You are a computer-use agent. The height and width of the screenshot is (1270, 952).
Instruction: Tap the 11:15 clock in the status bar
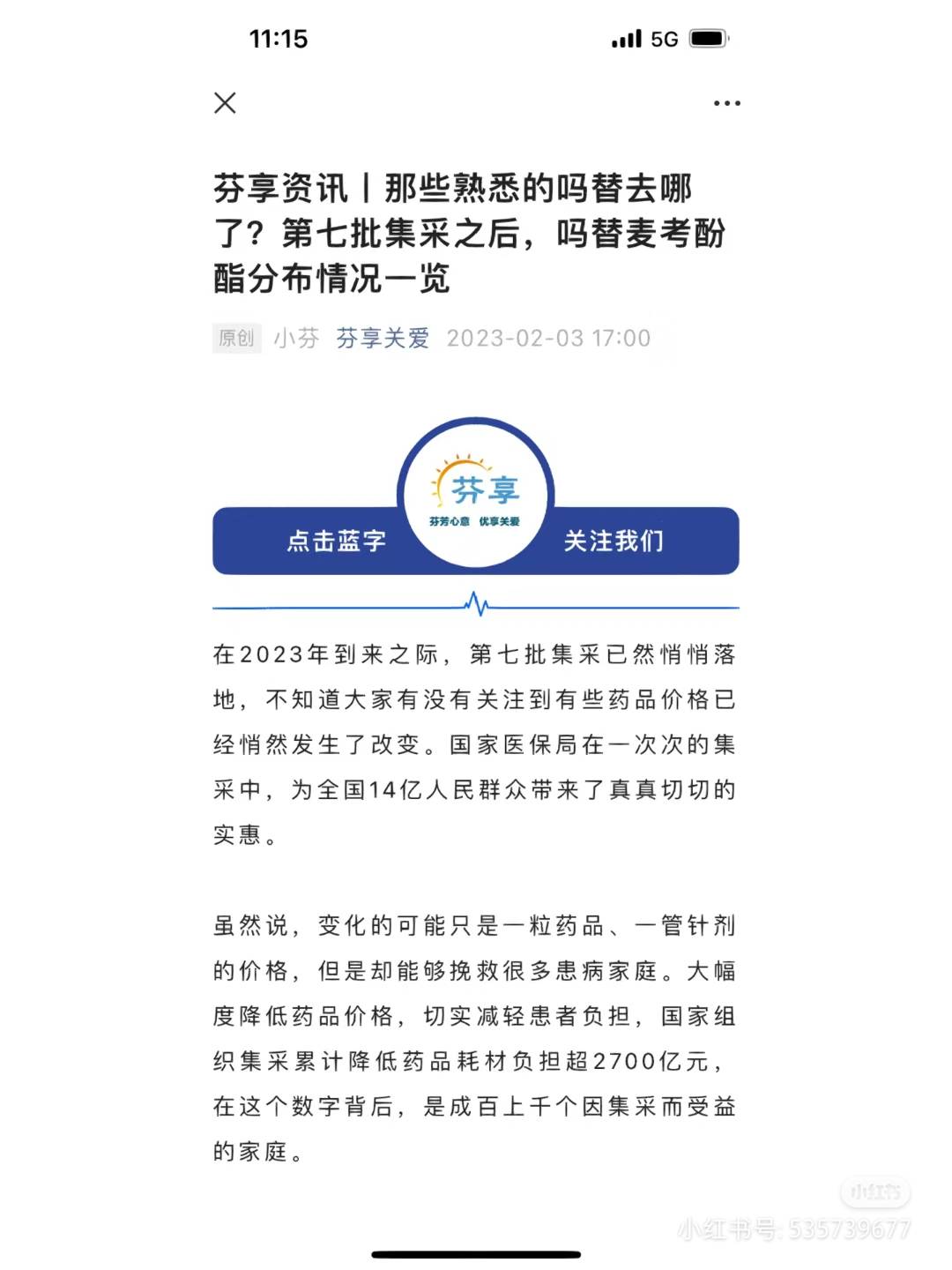tap(277, 39)
